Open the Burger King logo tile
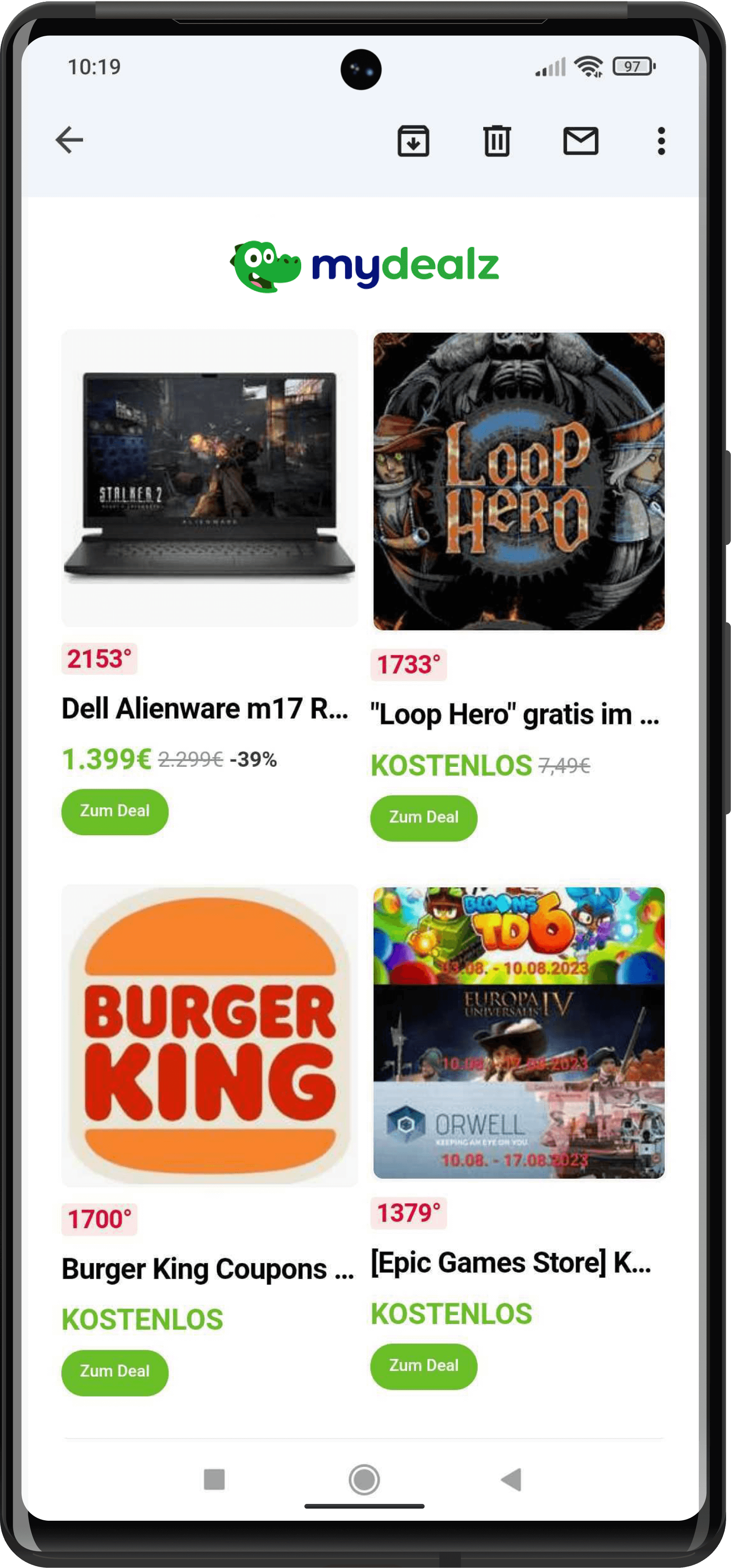The width and height of the screenshot is (731, 1568). (210, 1035)
